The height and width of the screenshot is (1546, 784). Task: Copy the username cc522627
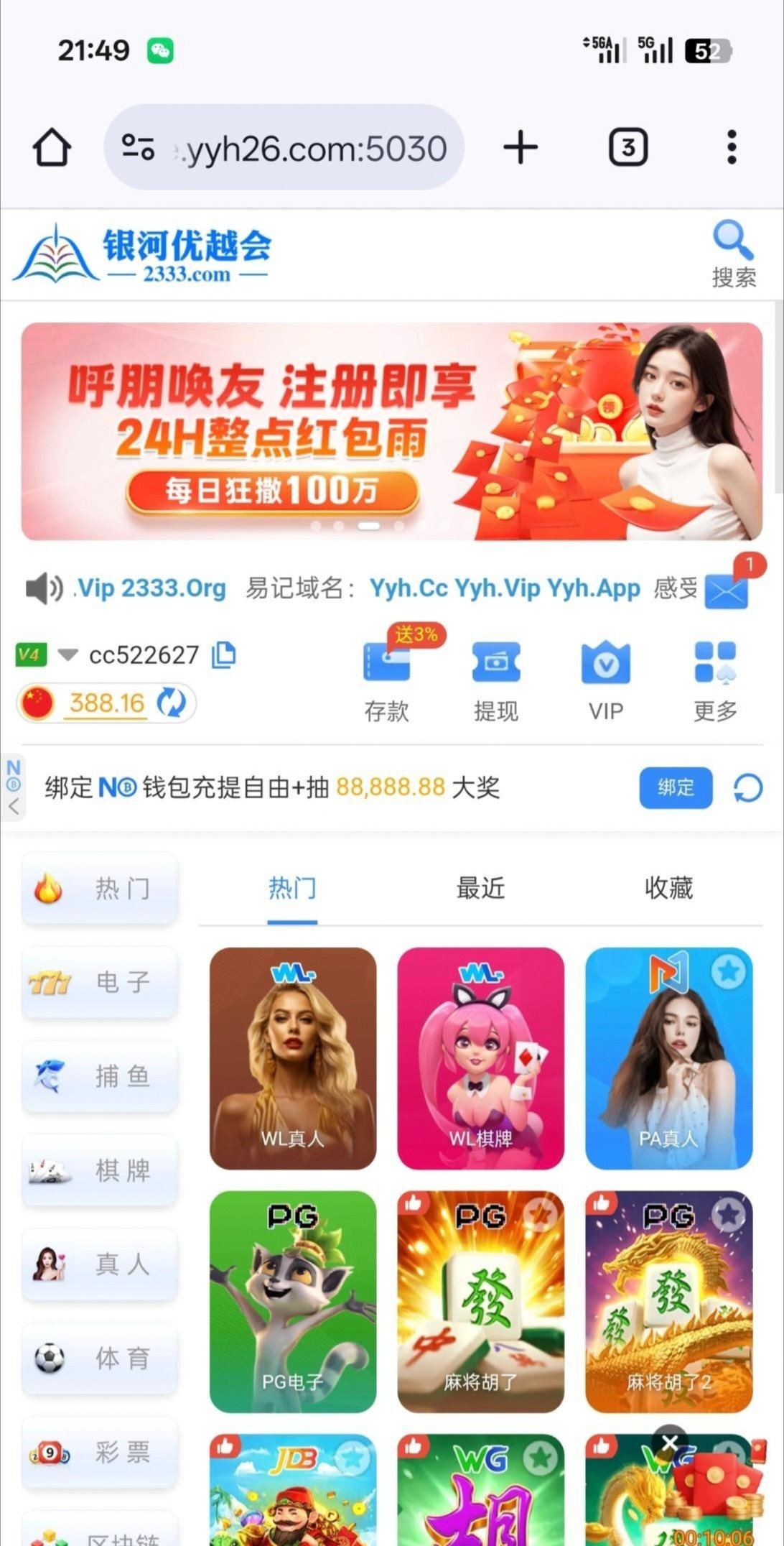tap(224, 654)
